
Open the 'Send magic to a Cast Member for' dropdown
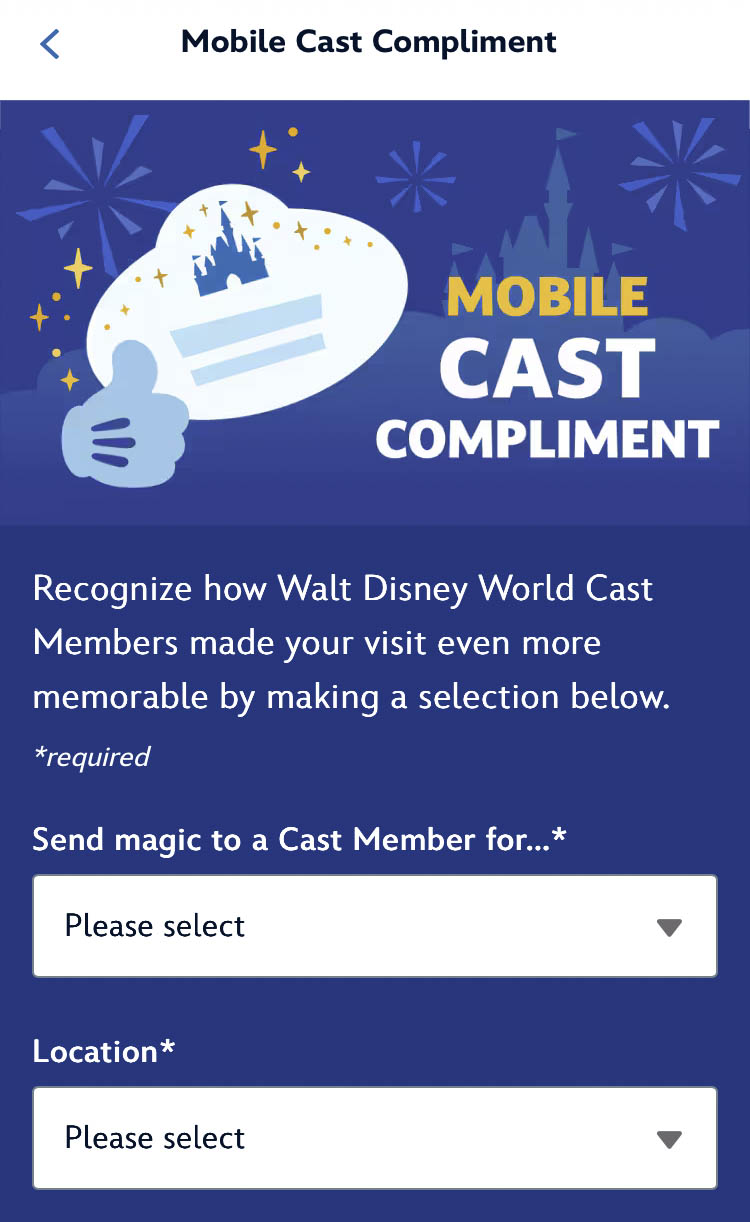click(374, 926)
